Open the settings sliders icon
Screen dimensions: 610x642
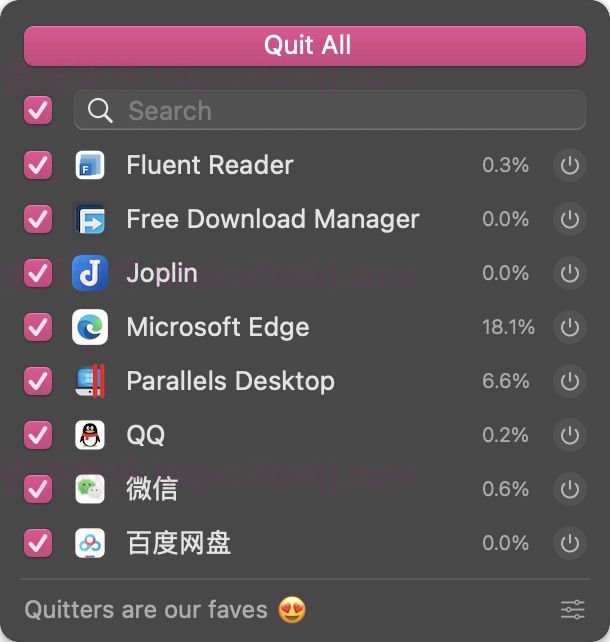tap(573, 609)
